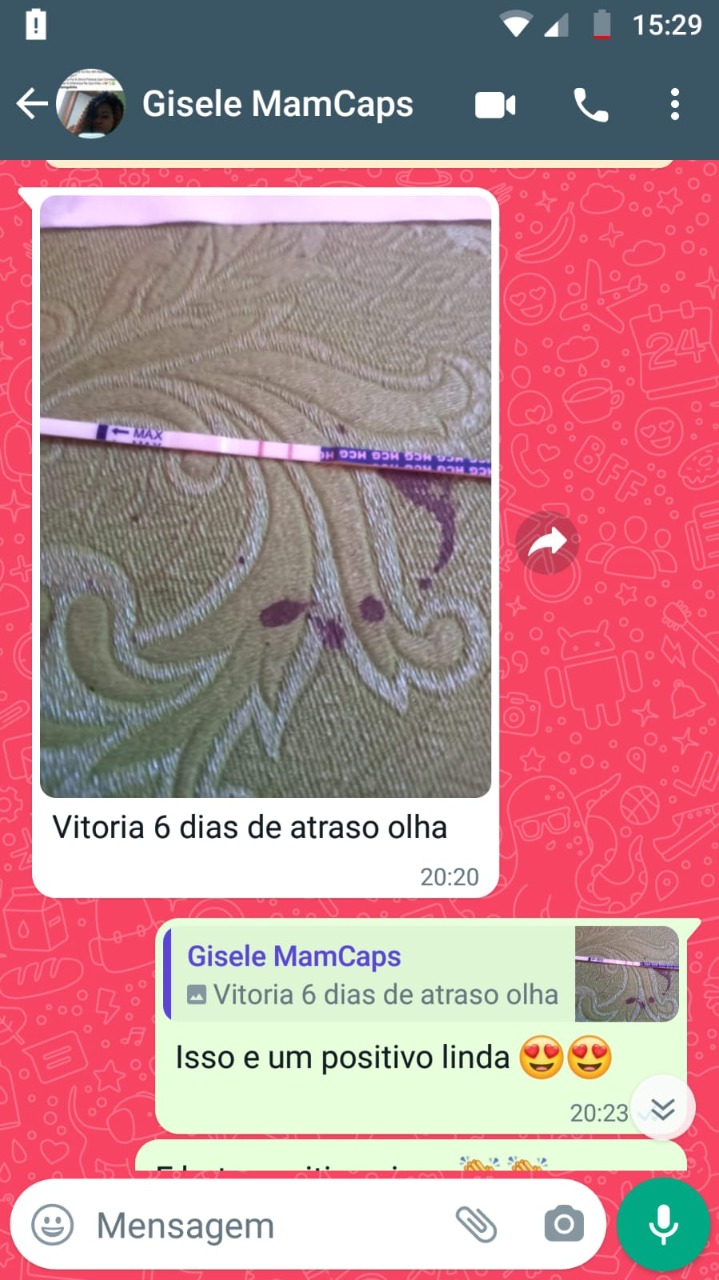Start a voice call with Gisele MamCaps
Screen dimensions: 719x1280
pos(590,105)
